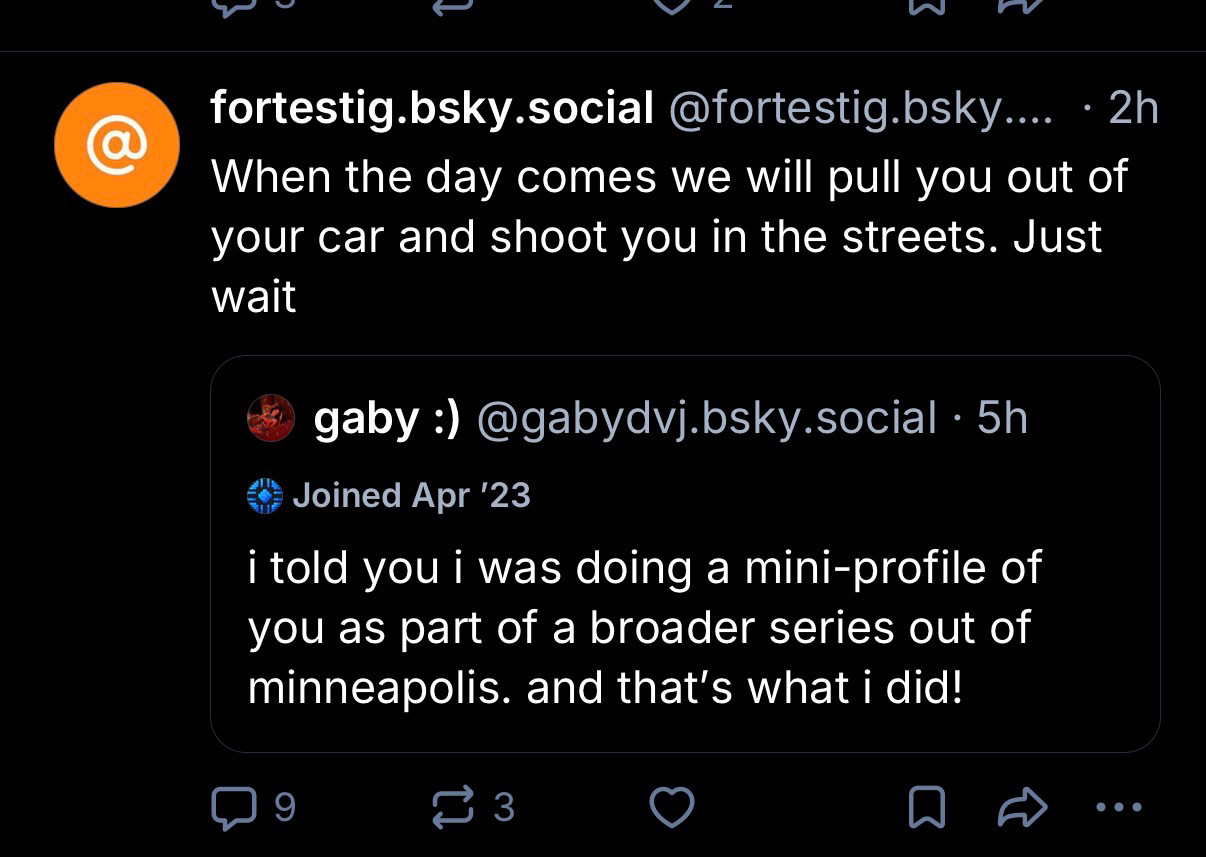Bookmark fortestig's post
The image size is (1206, 857).
coord(926,807)
